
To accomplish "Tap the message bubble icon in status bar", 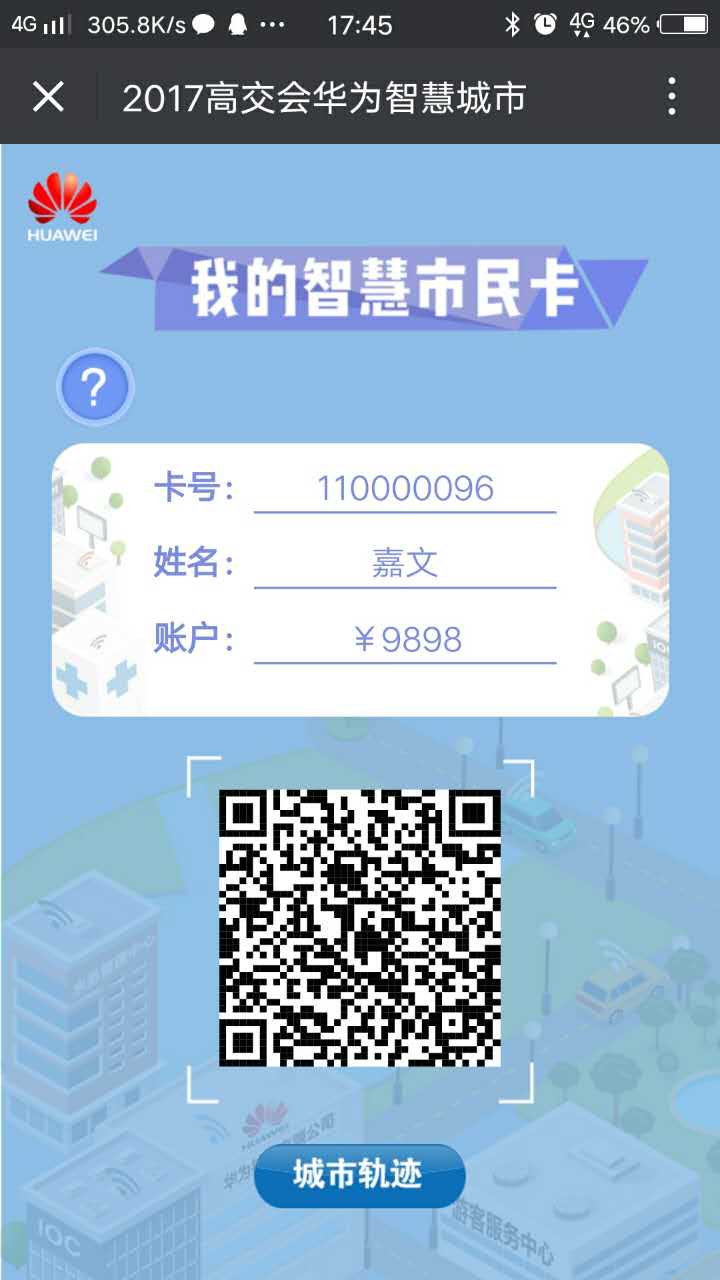I will click(x=205, y=25).
